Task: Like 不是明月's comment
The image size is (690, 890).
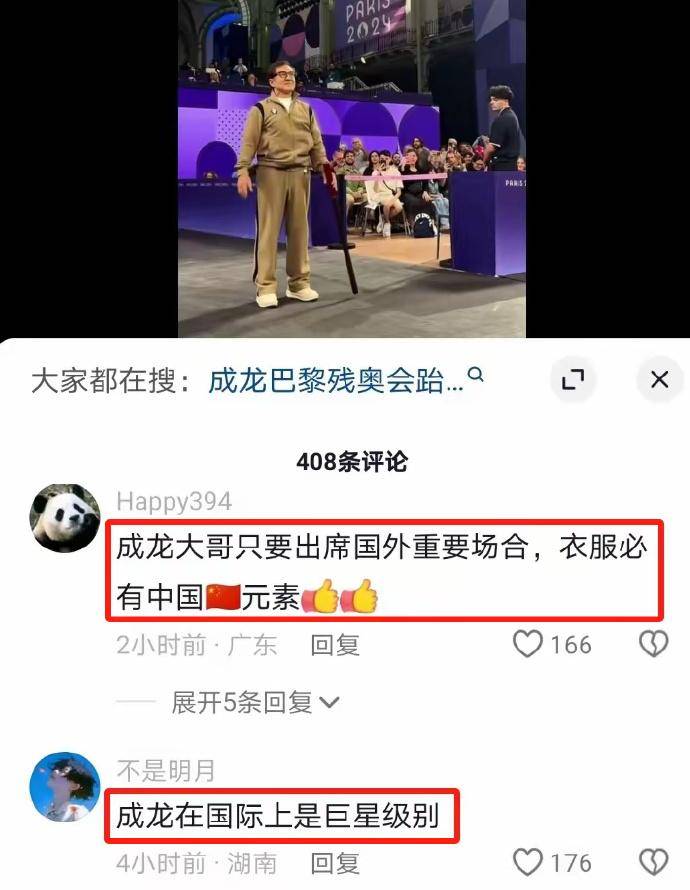Action: tap(528, 862)
